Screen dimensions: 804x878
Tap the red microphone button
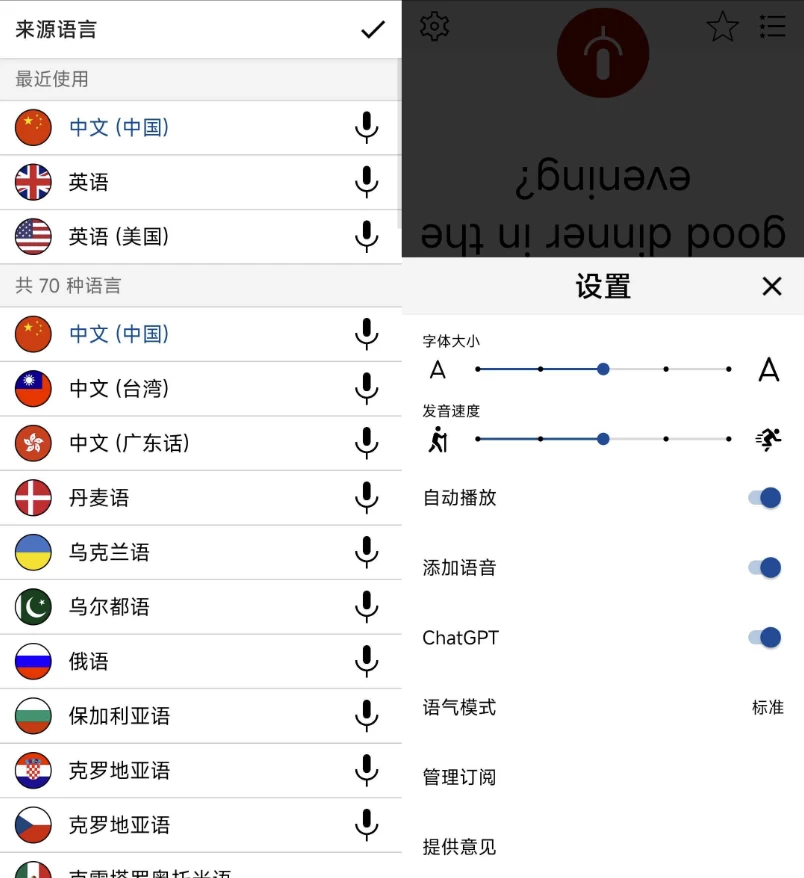tap(602, 52)
